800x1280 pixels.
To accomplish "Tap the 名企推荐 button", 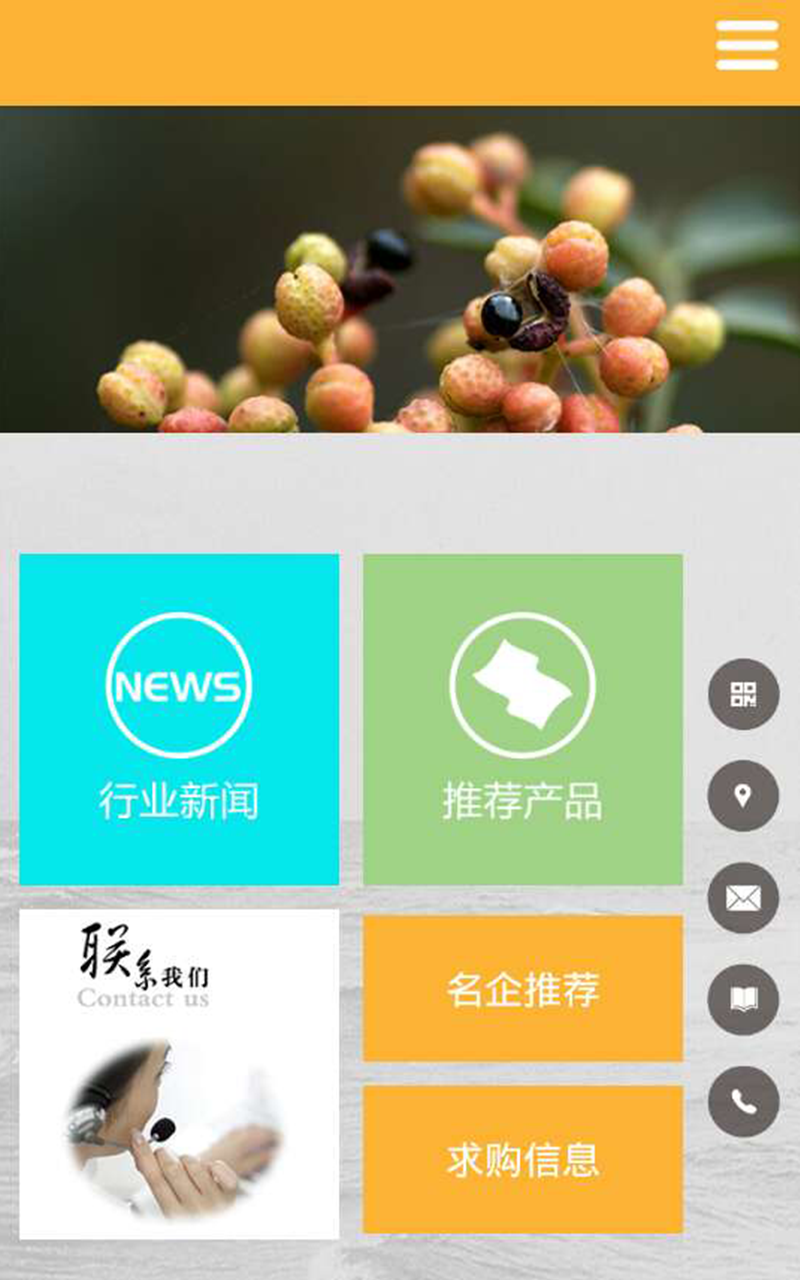I will point(522,988).
